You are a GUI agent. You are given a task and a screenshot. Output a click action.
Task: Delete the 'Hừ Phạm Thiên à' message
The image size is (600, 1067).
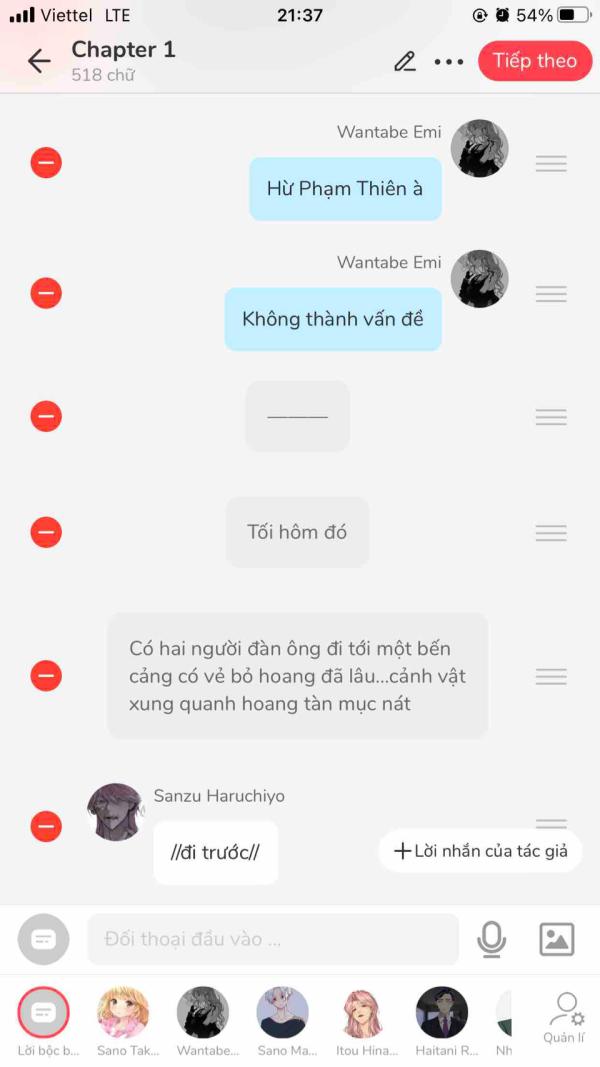[x=46, y=163]
